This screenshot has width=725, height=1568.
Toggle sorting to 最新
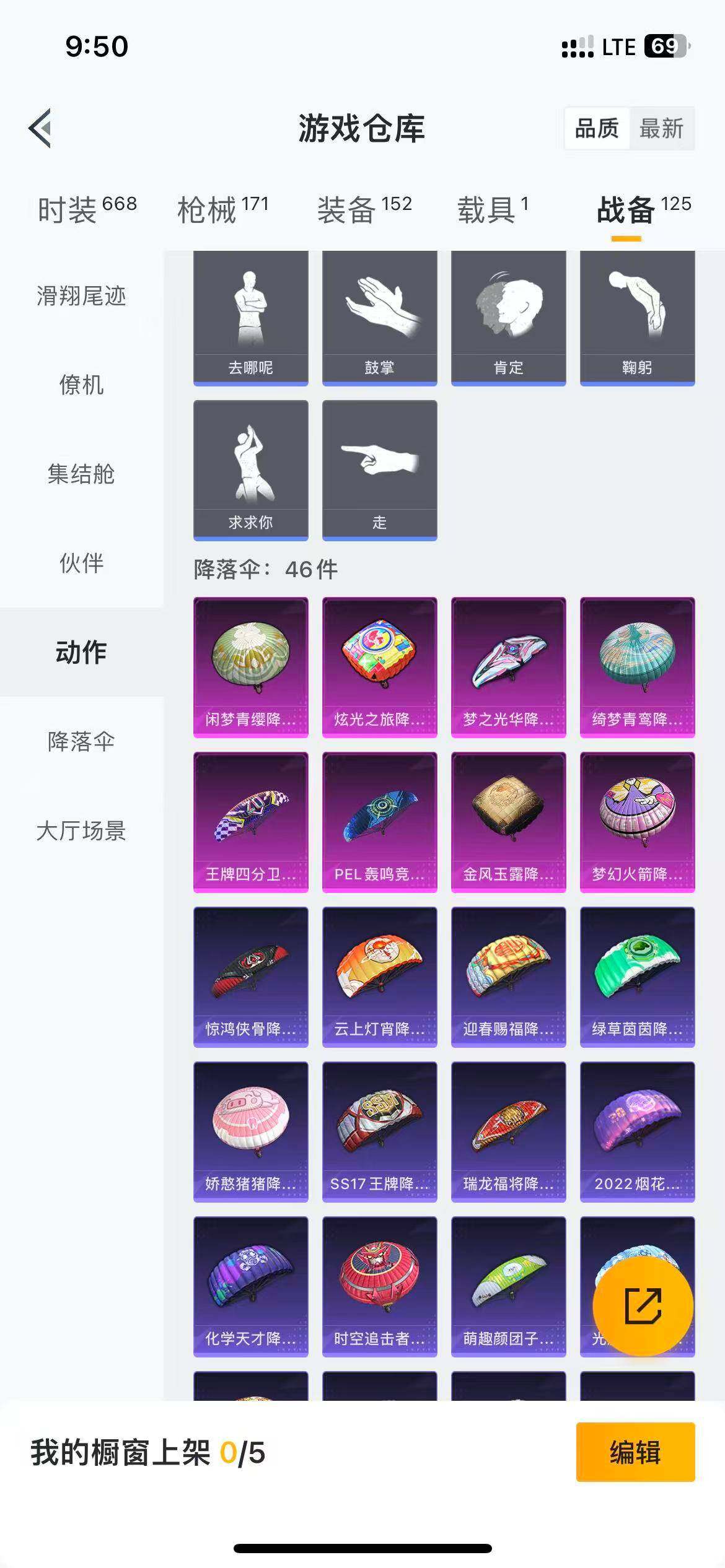(662, 129)
